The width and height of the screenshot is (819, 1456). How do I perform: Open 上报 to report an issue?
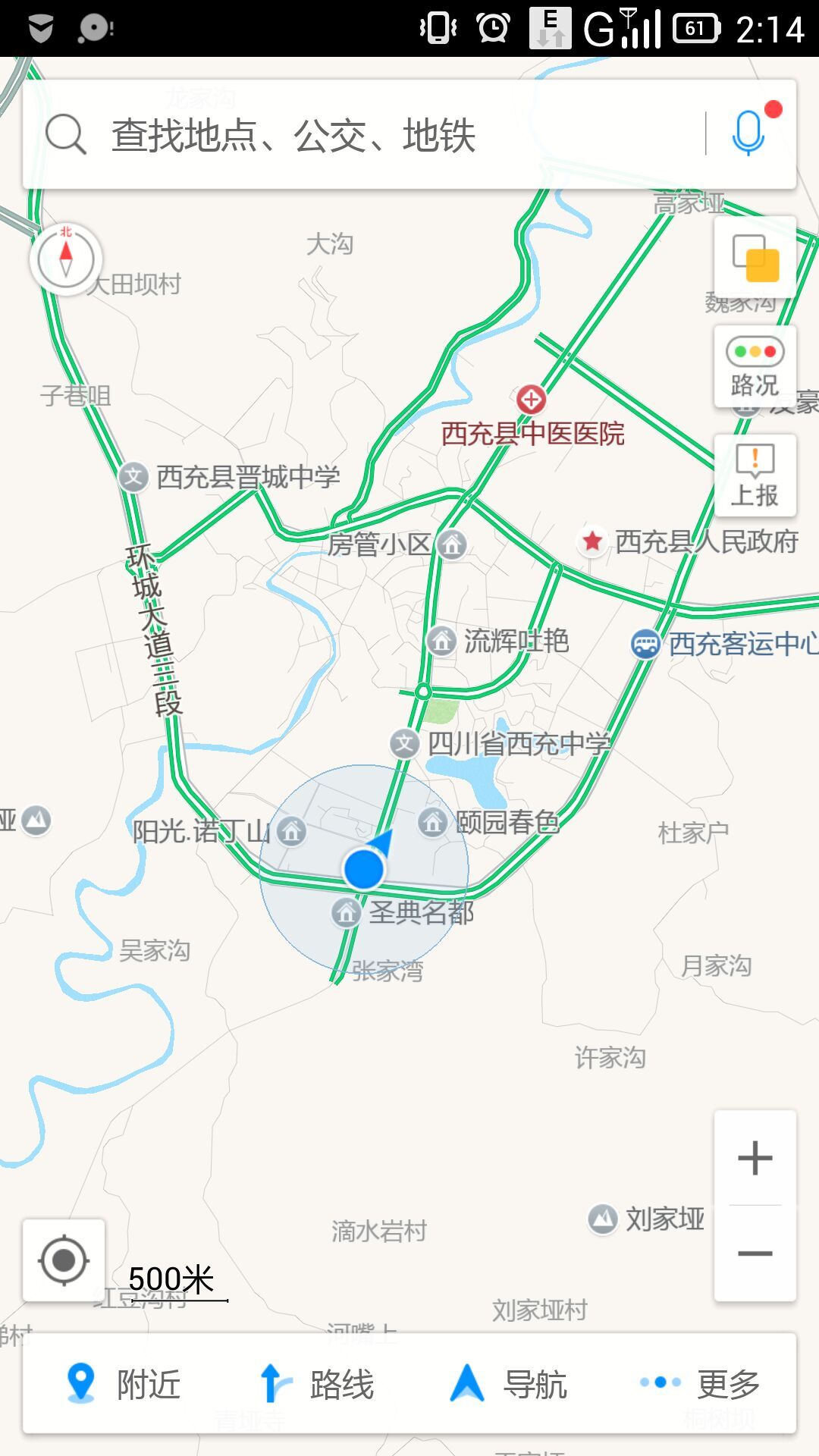755,475
